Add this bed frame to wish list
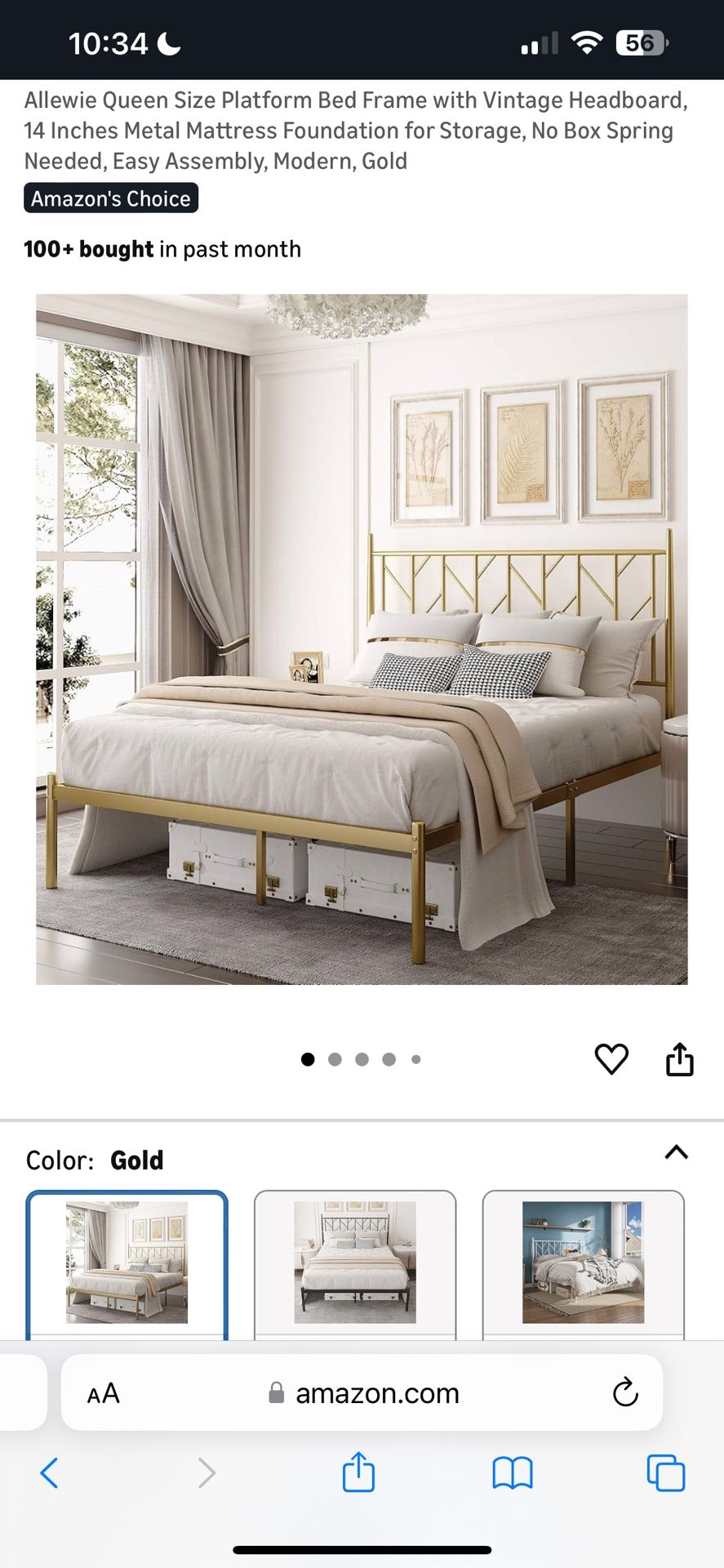 (611, 1059)
